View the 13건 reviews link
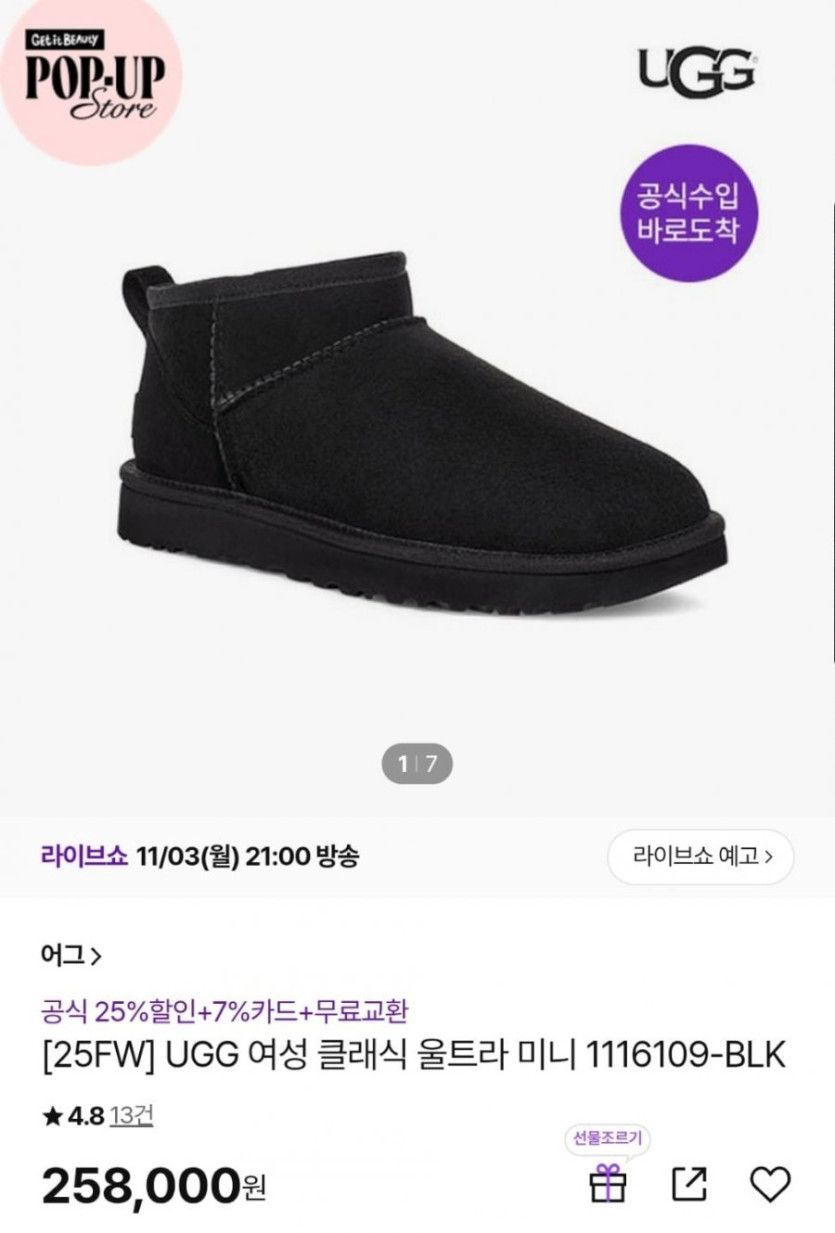The width and height of the screenshot is (835, 1233). [x=131, y=1116]
